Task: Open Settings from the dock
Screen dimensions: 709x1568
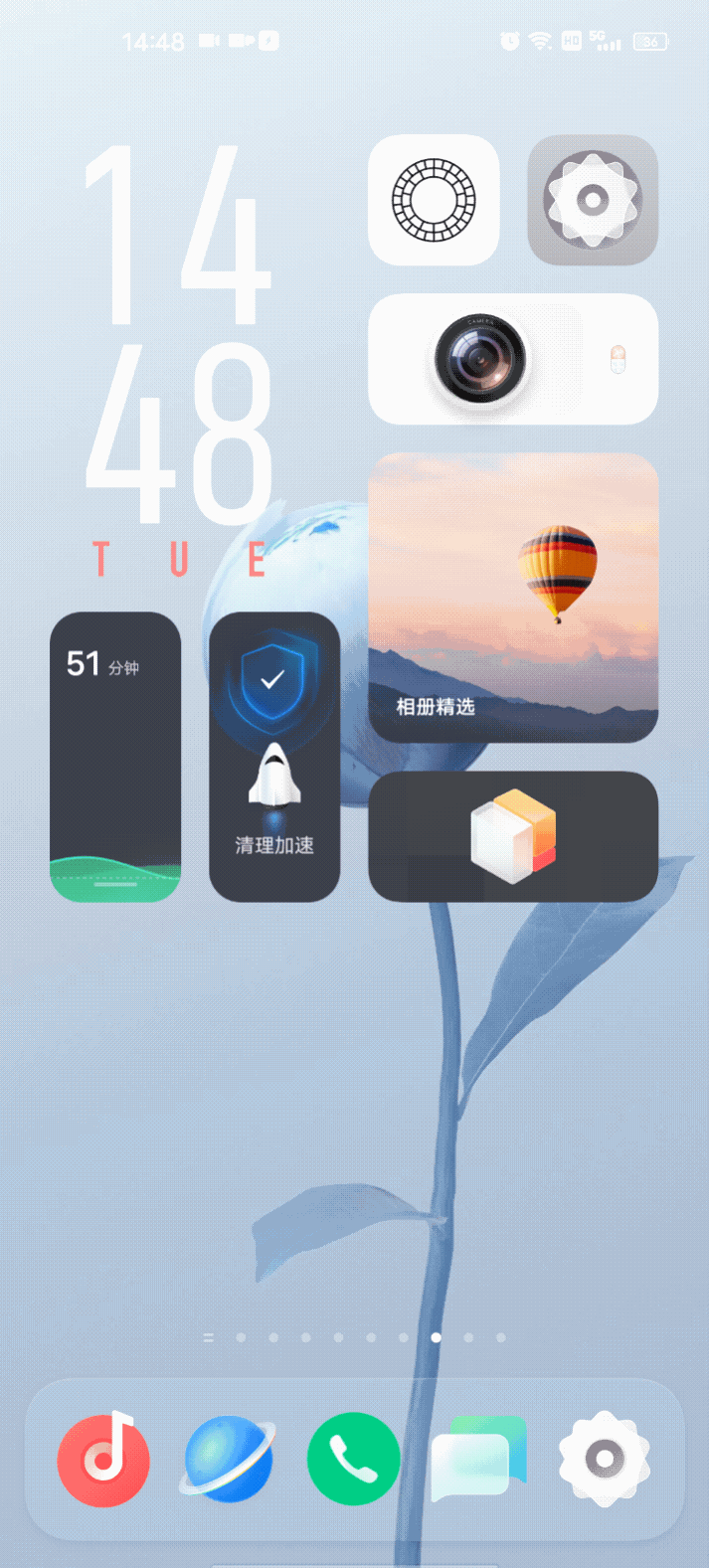Action: point(604,1459)
